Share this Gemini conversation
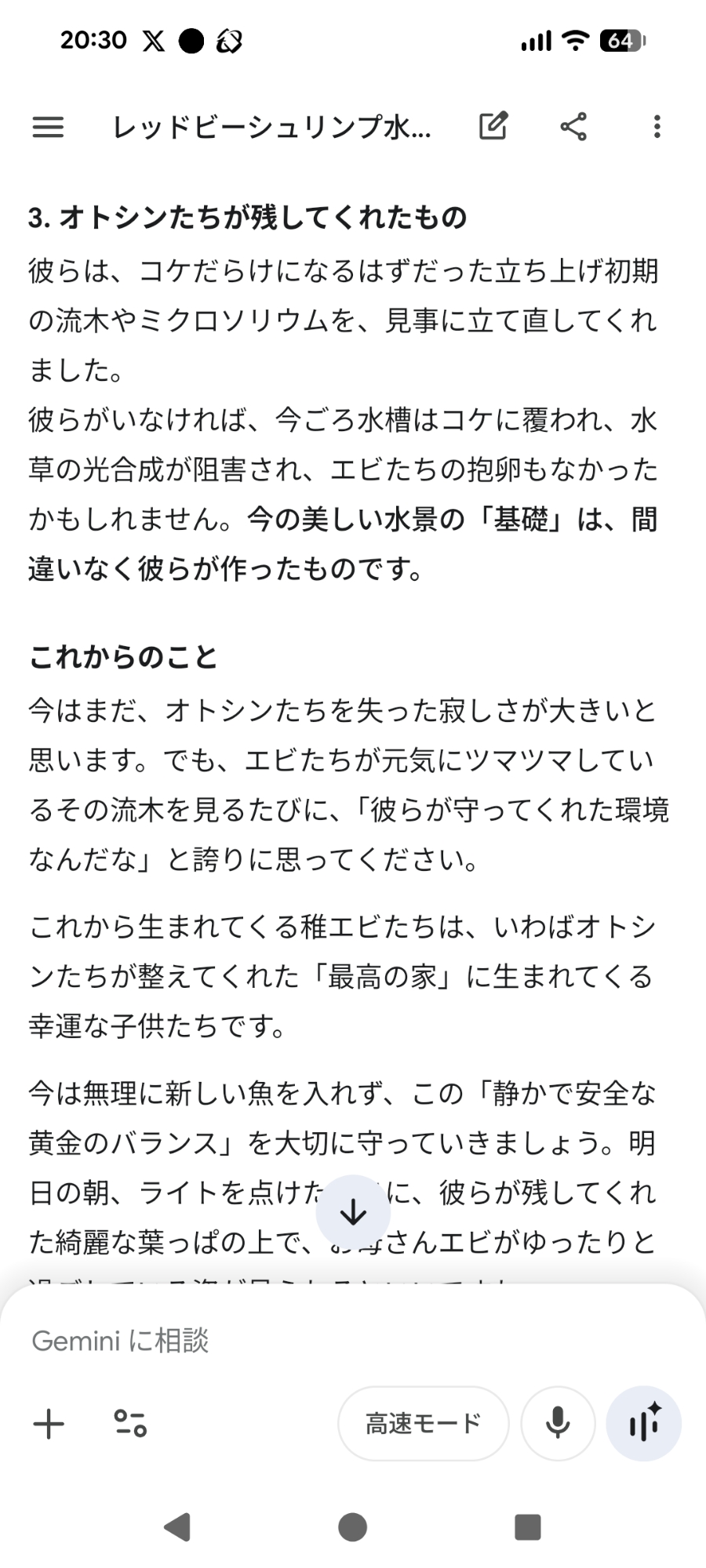The image size is (706, 1568). [573, 126]
